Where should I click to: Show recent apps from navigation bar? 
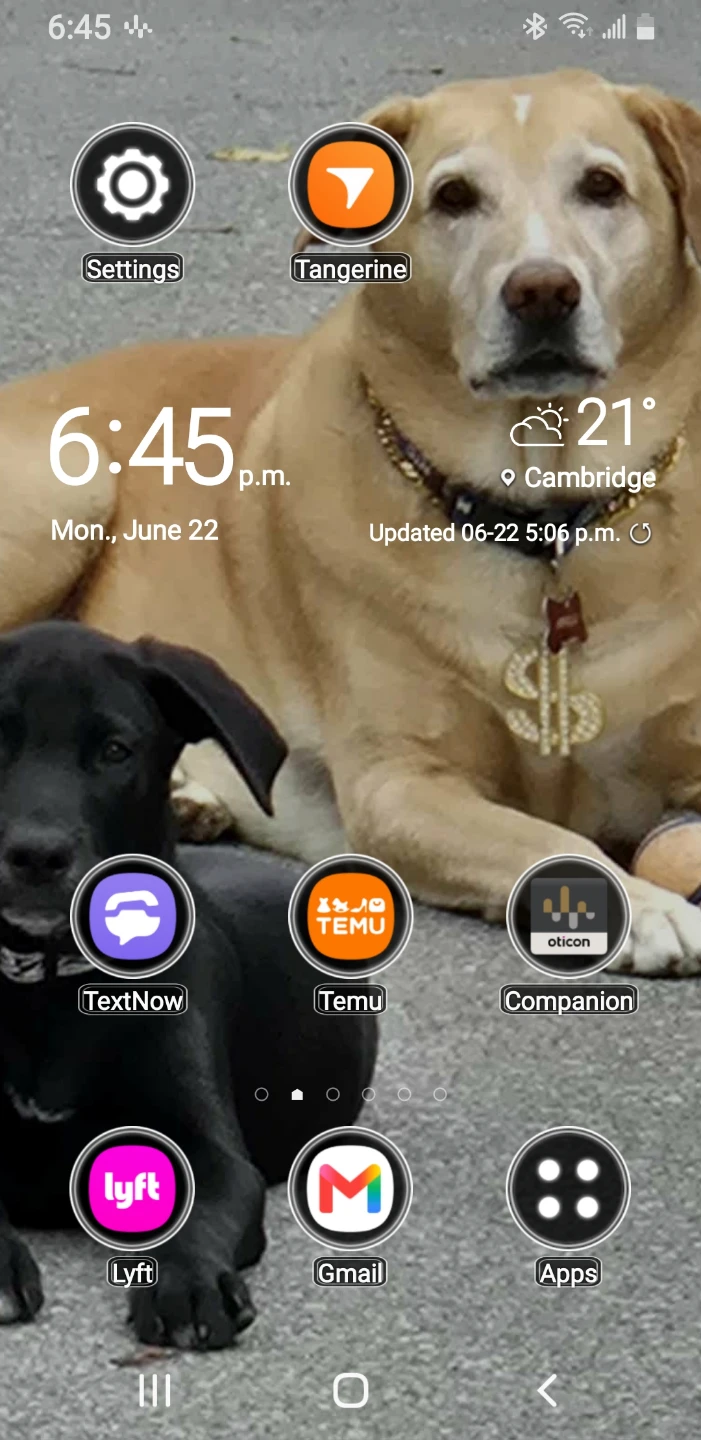(x=154, y=1390)
